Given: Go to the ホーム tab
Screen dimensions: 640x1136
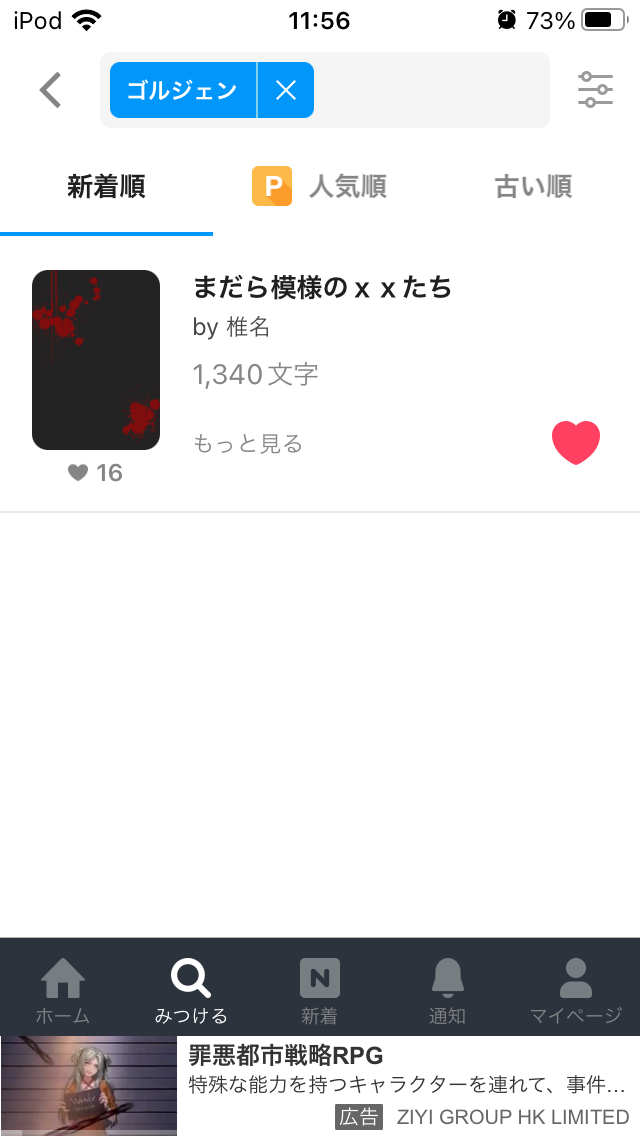Looking at the screenshot, I should point(63,990).
